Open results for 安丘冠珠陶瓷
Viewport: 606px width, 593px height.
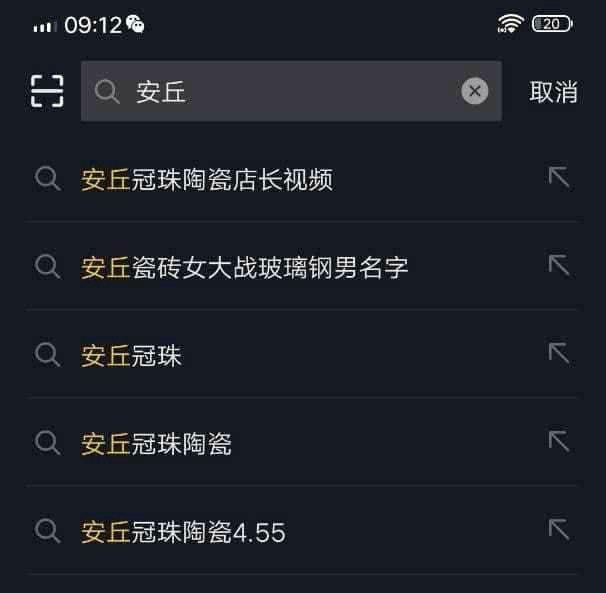[157, 443]
